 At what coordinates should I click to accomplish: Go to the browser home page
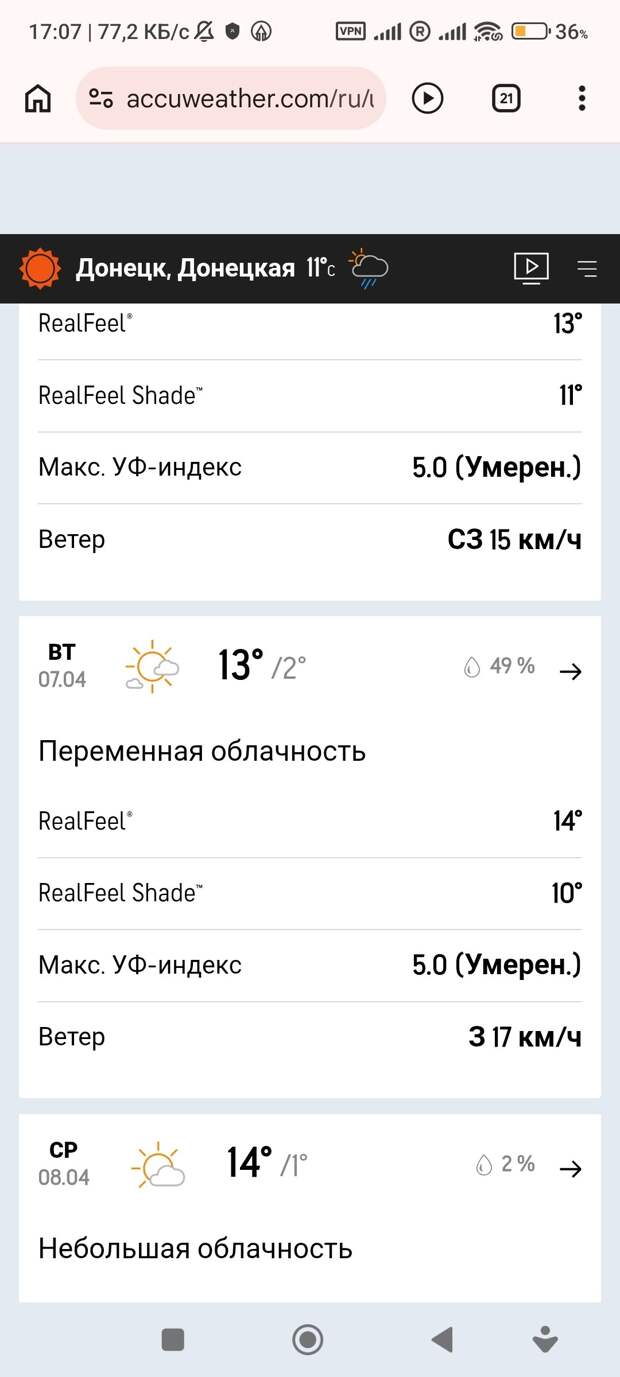pyautogui.click(x=38, y=98)
